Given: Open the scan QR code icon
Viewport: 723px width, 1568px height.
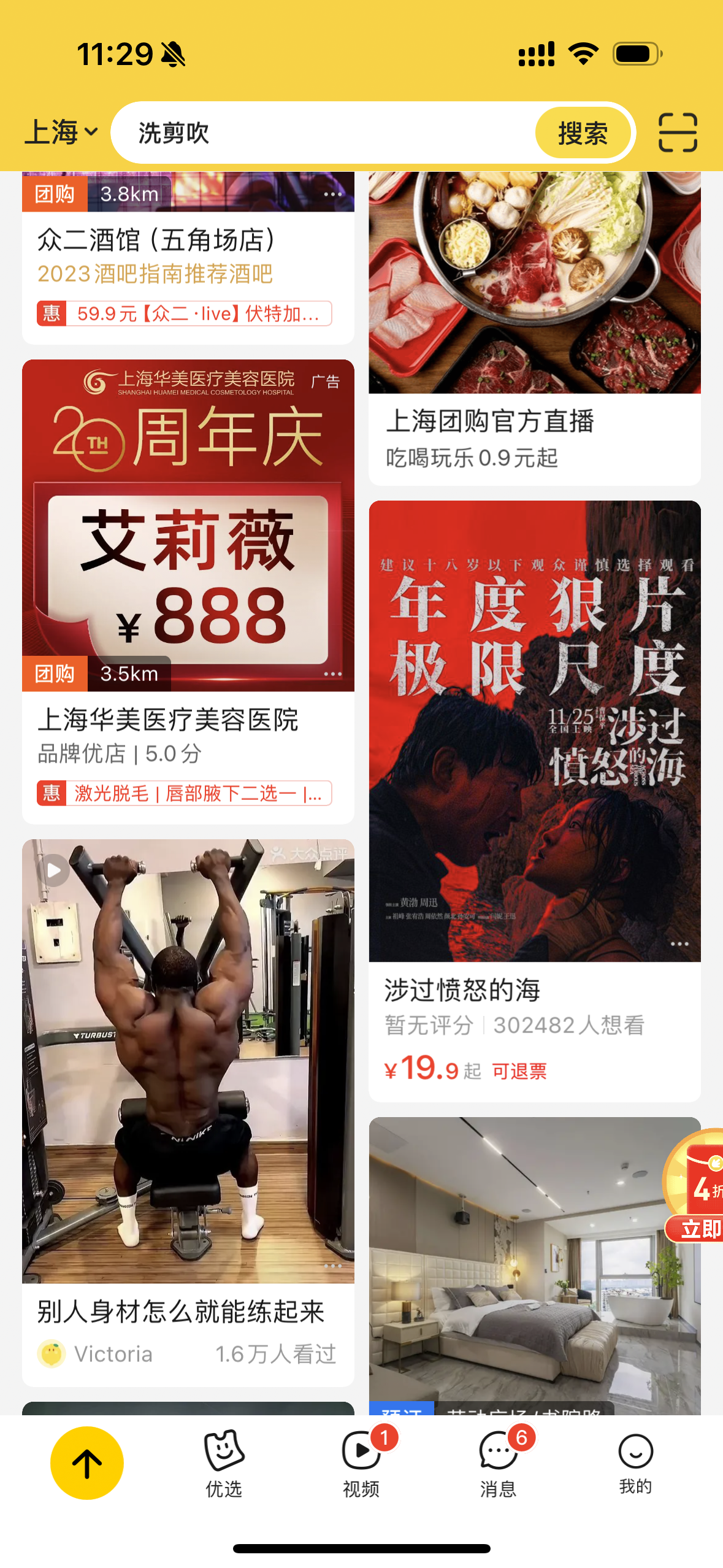Looking at the screenshot, I should [x=678, y=133].
